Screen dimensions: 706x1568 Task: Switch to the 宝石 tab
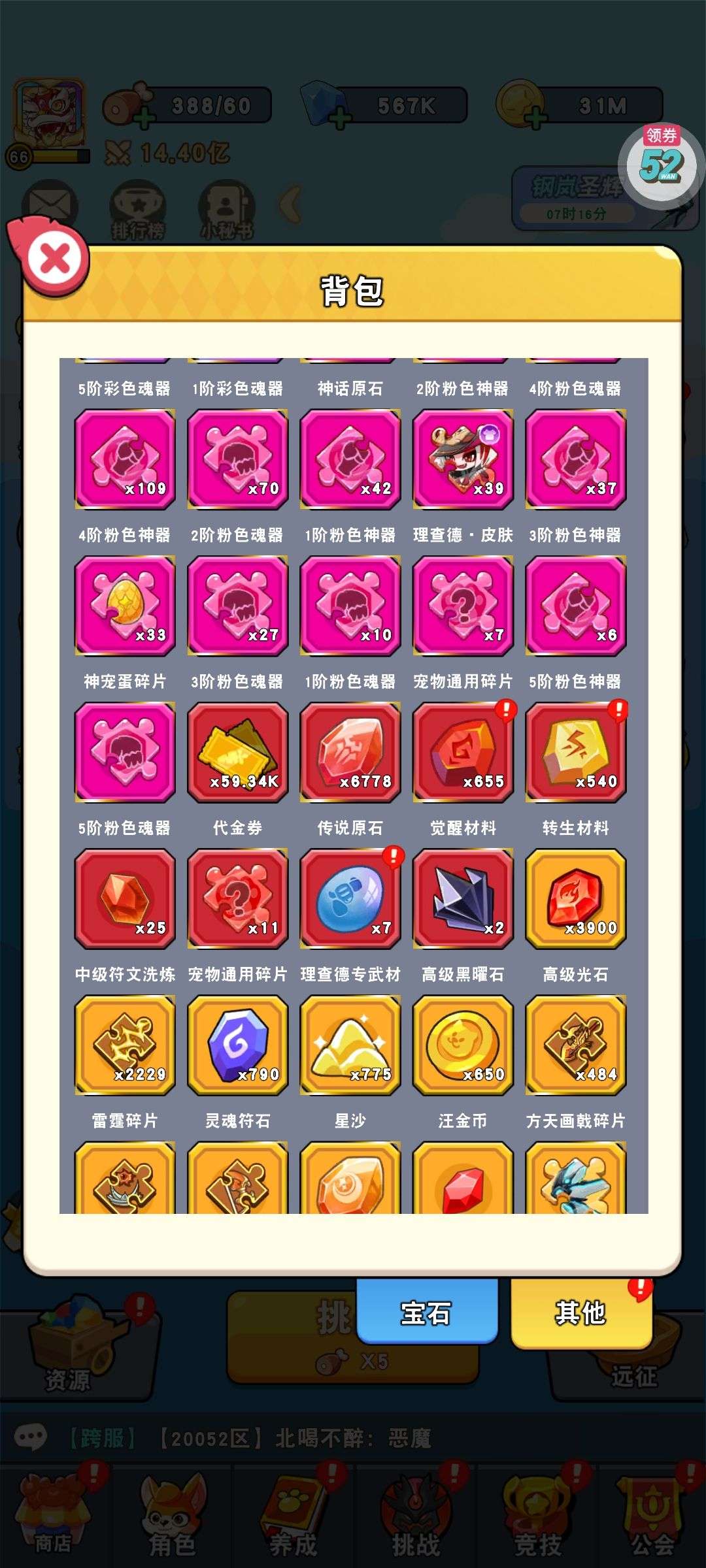tap(426, 1313)
